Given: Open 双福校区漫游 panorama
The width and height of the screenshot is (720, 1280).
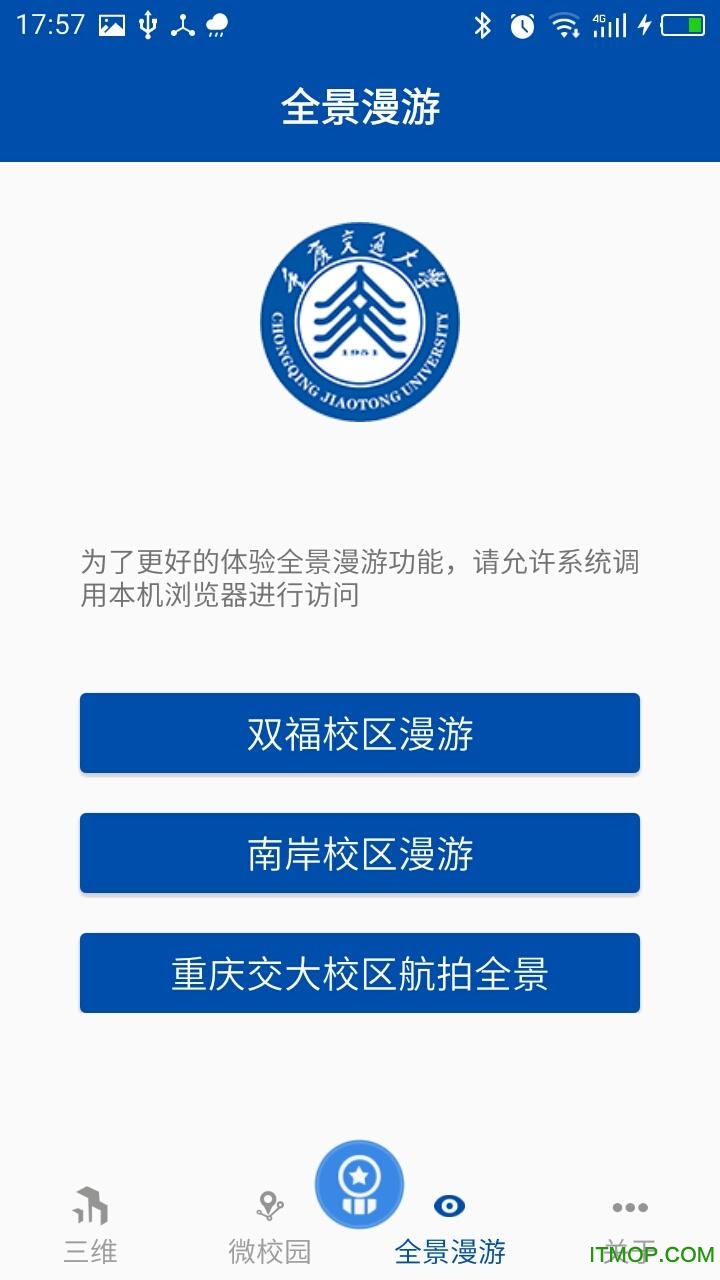Looking at the screenshot, I should coord(360,733).
